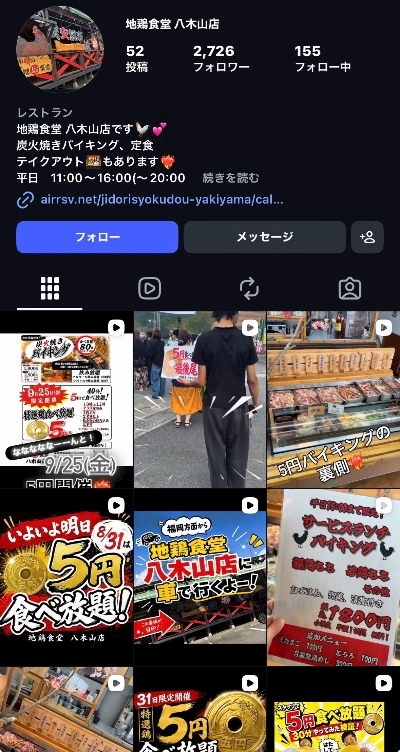Expand the bio with 続きを読む
The image size is (400, 752).
(x=231, y=178)
